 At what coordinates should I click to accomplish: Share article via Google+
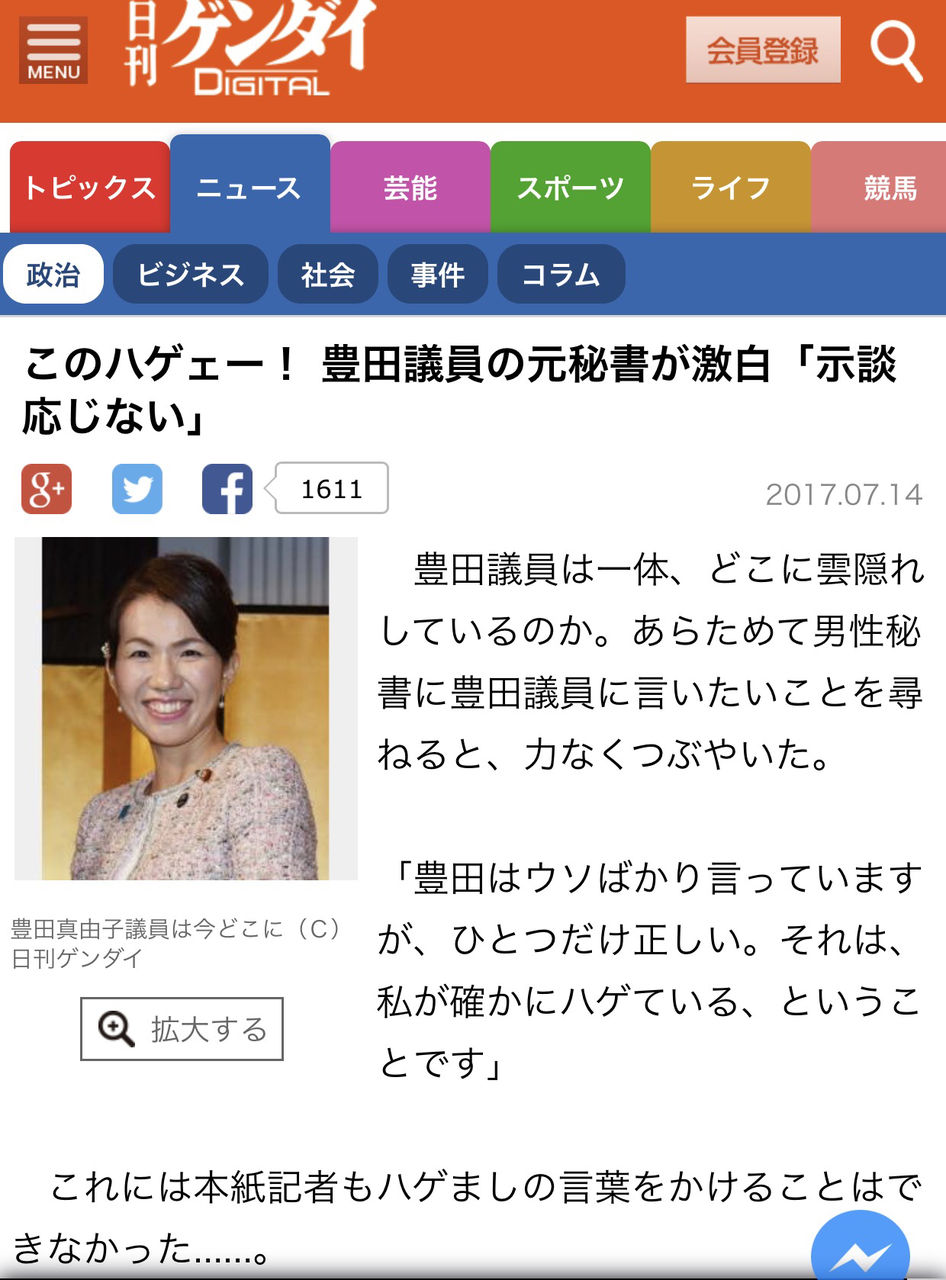pyautogui.click(x=44, y=488)
